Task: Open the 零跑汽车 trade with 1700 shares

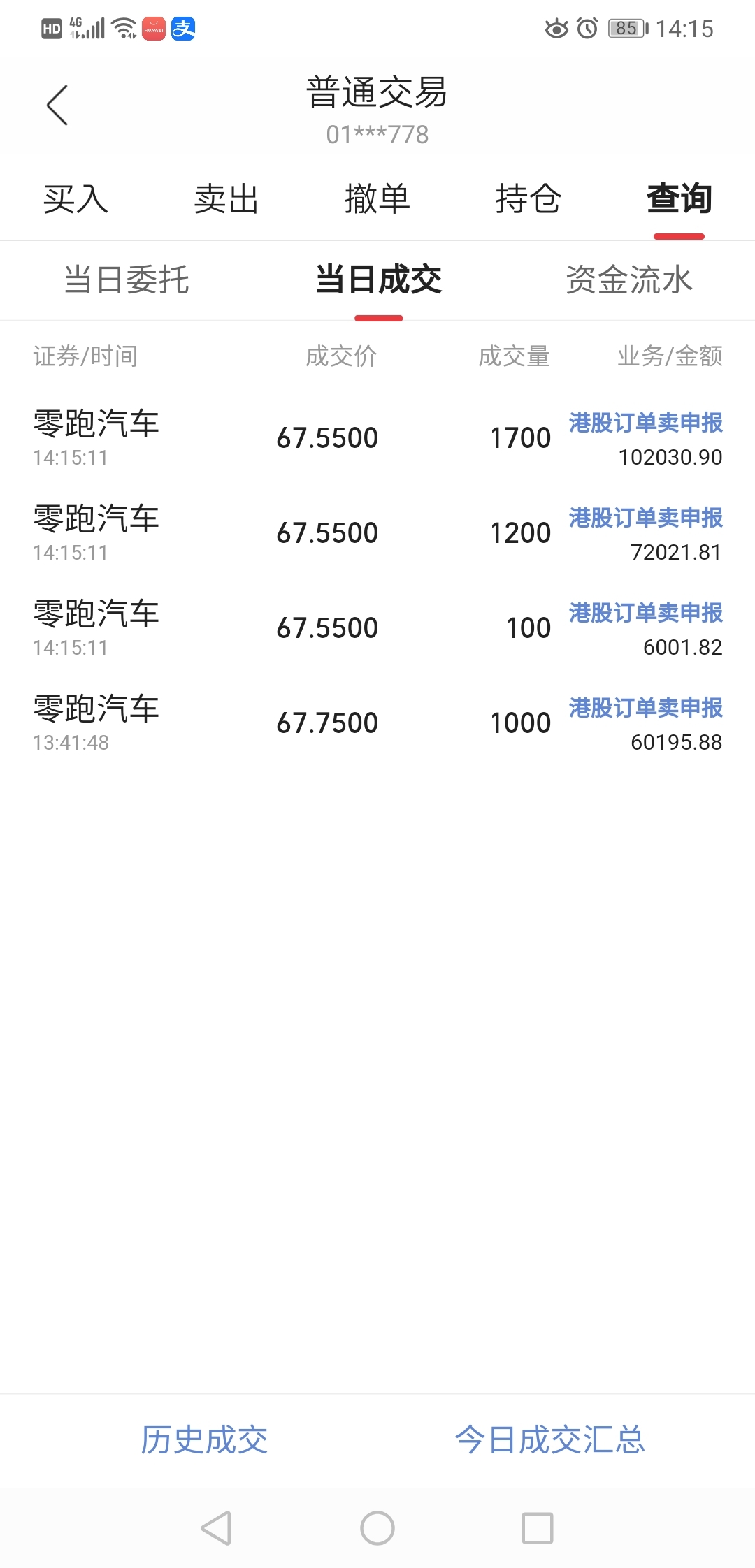Action: (x=377, y=438)
